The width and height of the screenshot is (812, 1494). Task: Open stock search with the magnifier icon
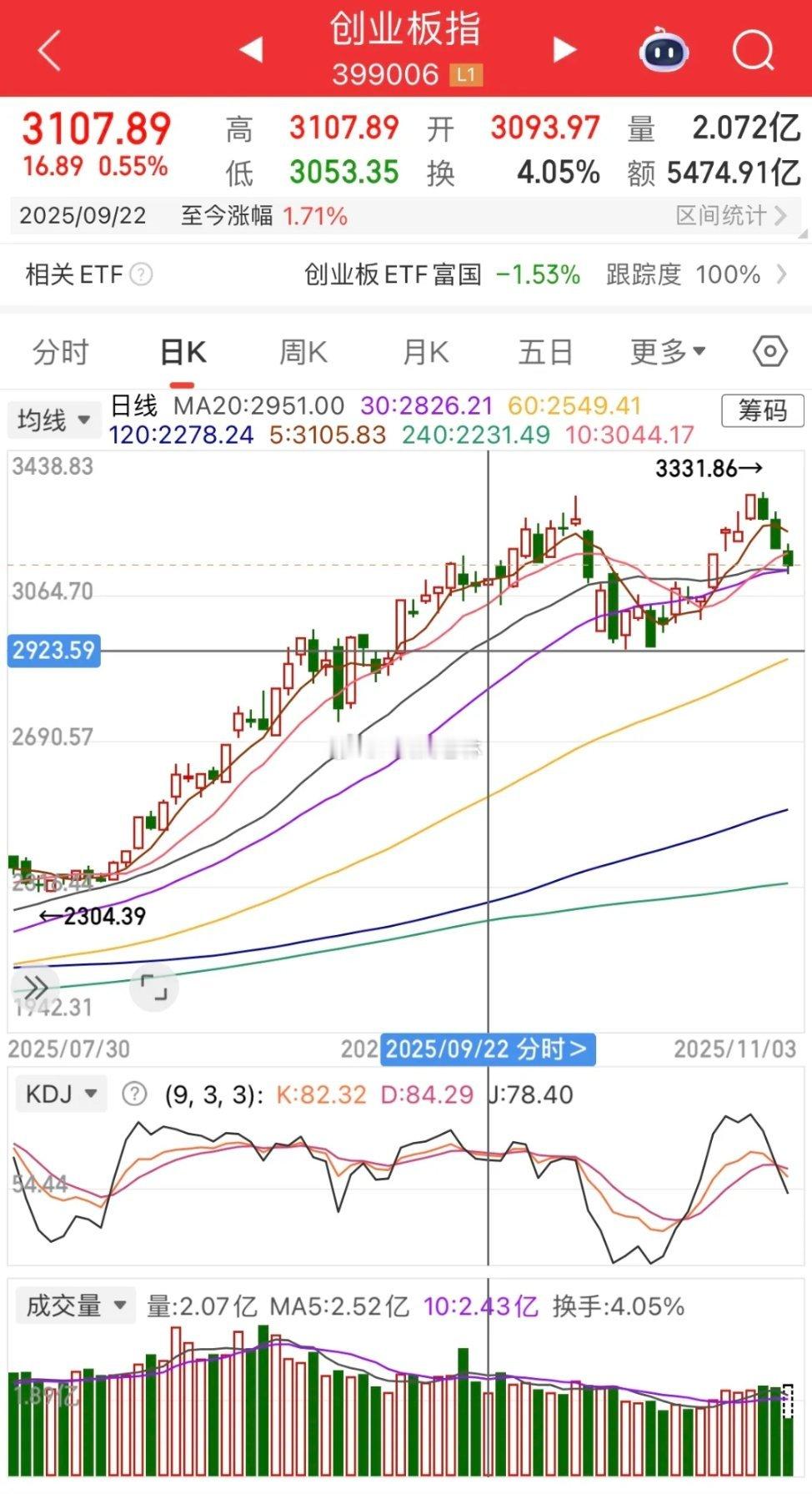(x=753, y=52)
